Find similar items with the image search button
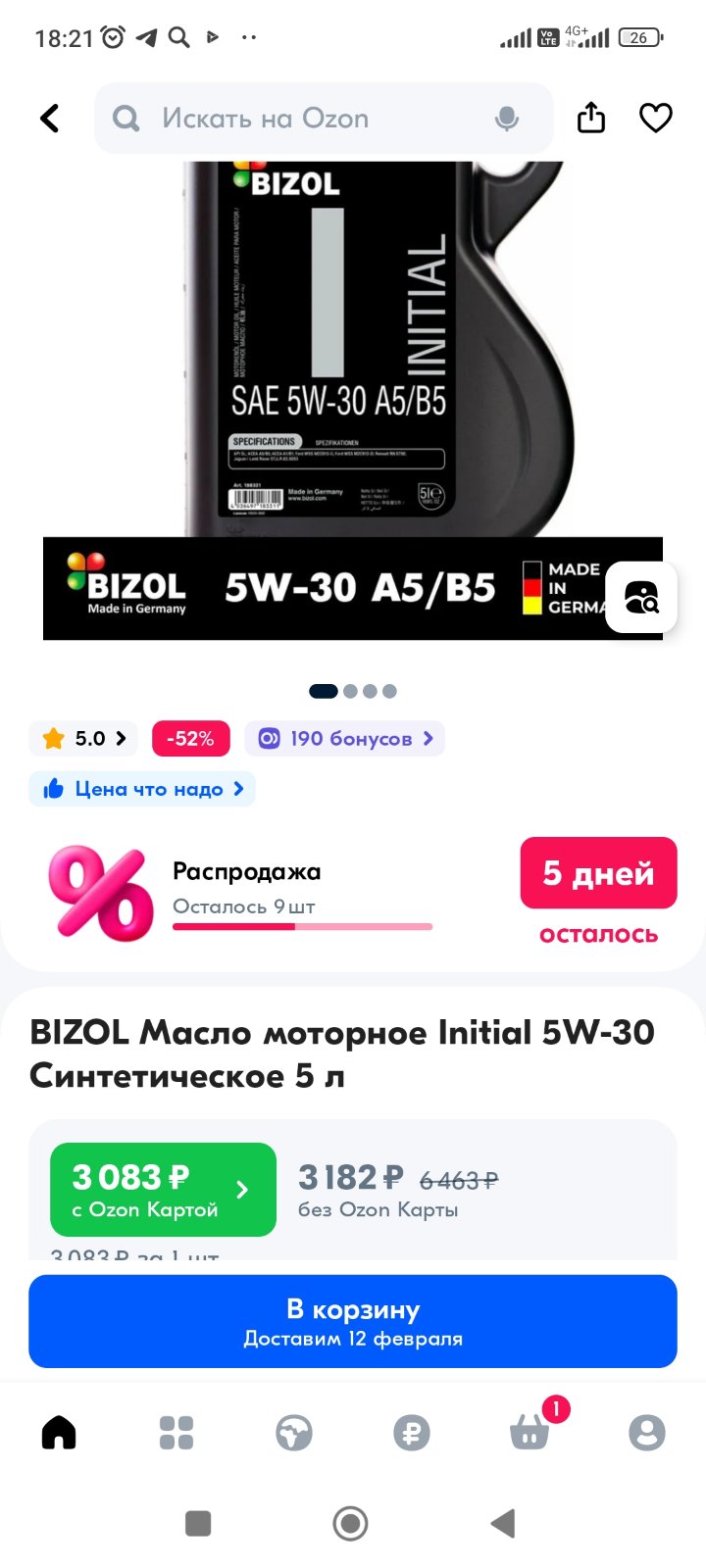The height and width of the screenshot is (1568, 706). pos(641,597)
